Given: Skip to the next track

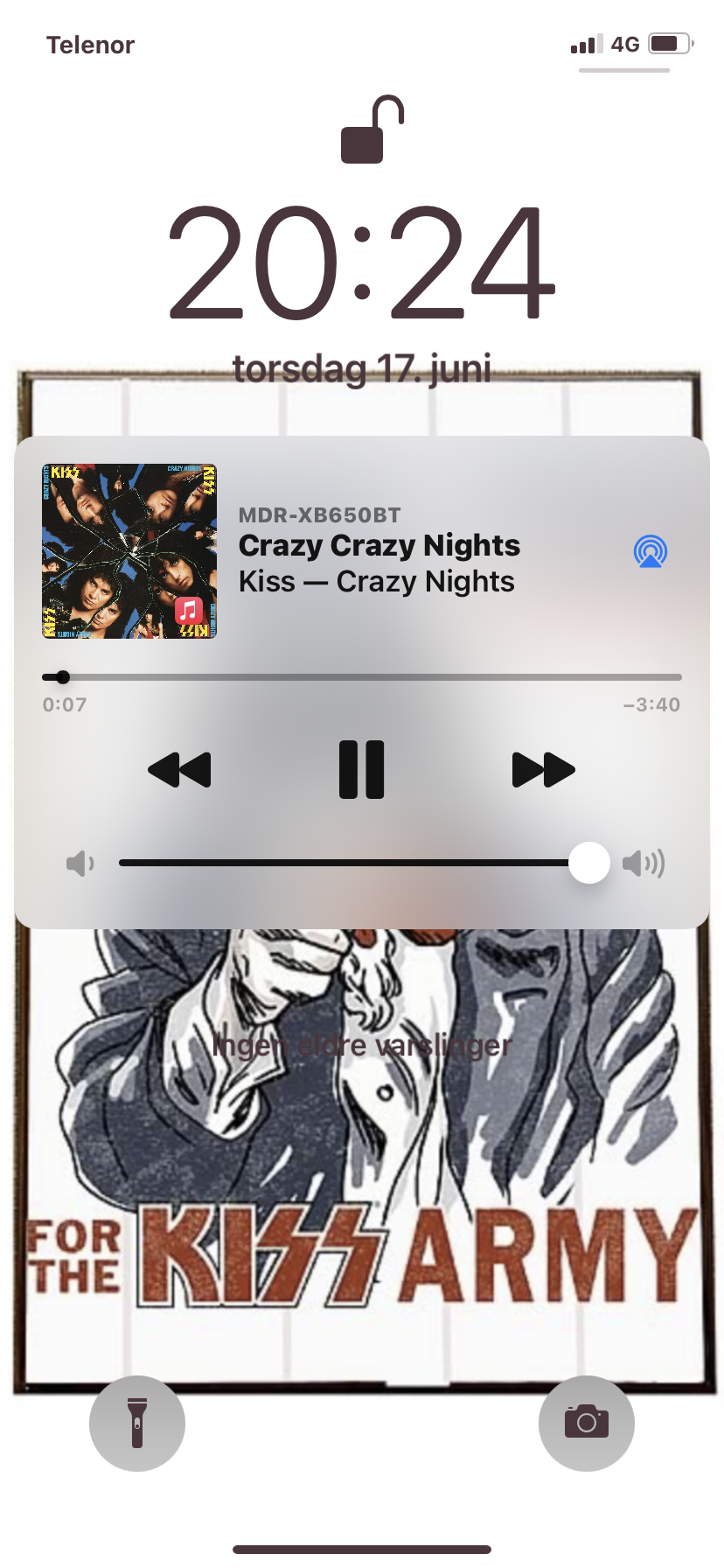Looking at the screenshot, I should (x=543, y=770).
